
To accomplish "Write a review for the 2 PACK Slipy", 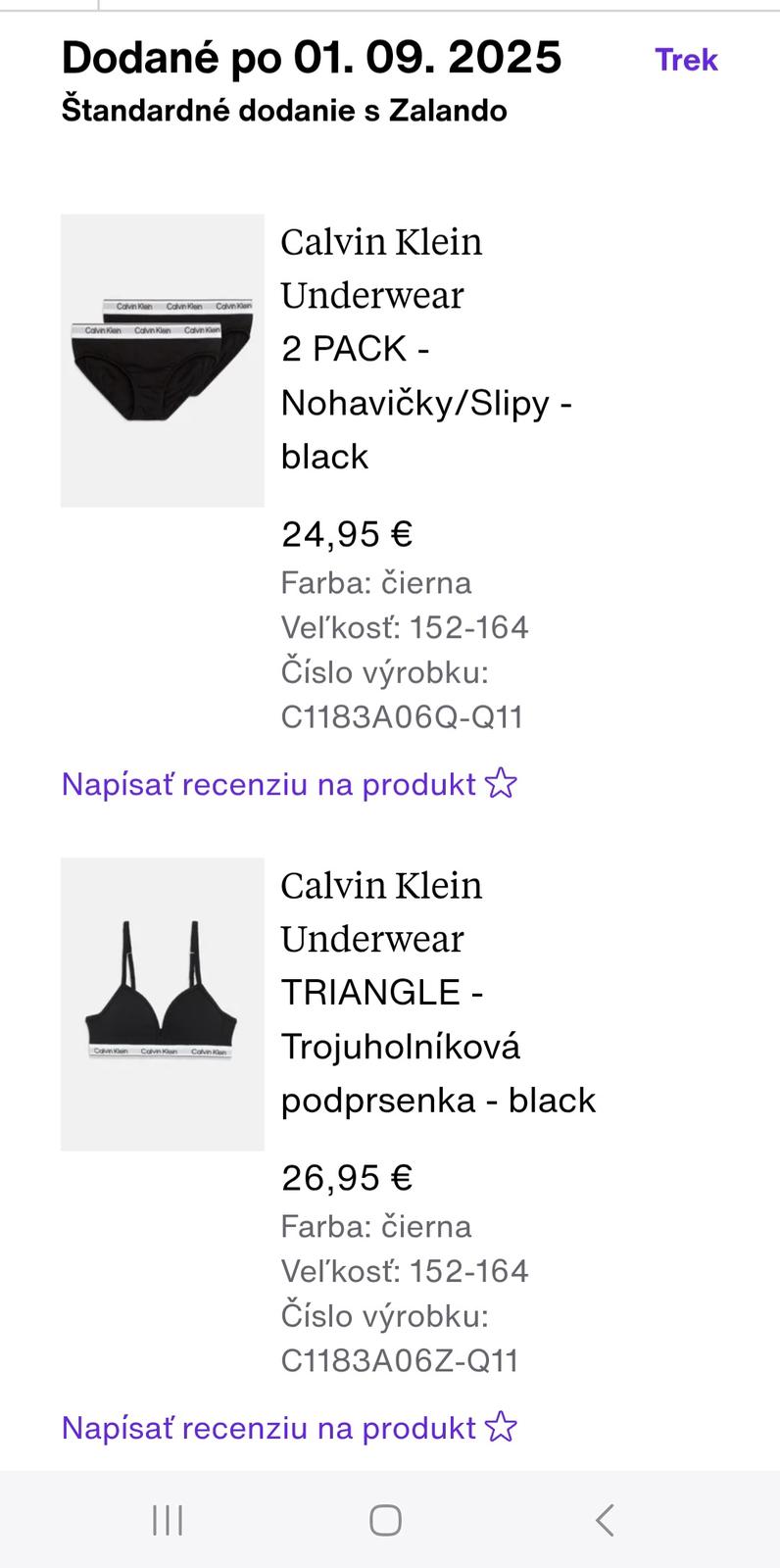I will [x=289, y=784].
